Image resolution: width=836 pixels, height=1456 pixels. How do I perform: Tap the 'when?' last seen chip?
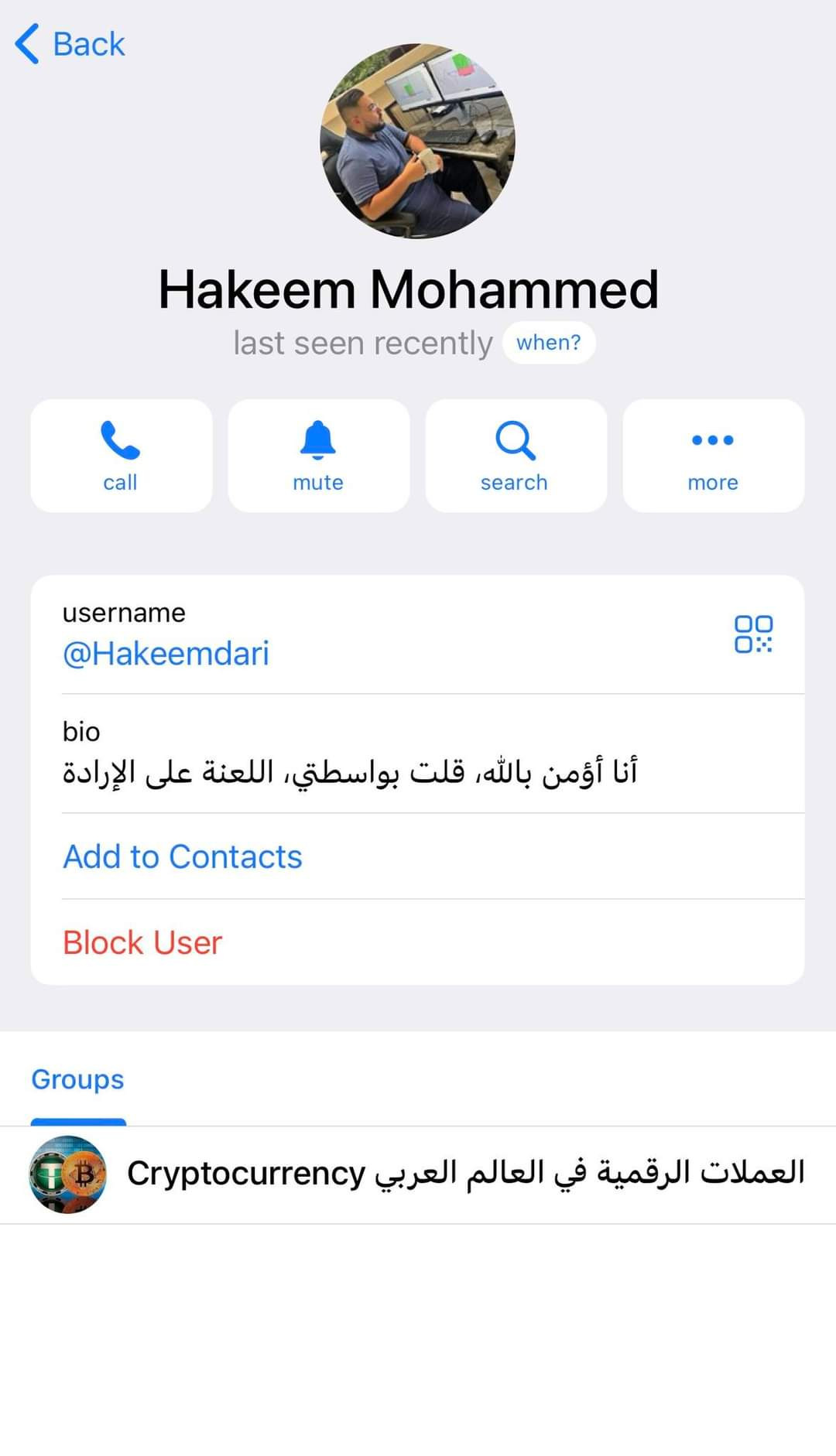click(x=548, y=343)
